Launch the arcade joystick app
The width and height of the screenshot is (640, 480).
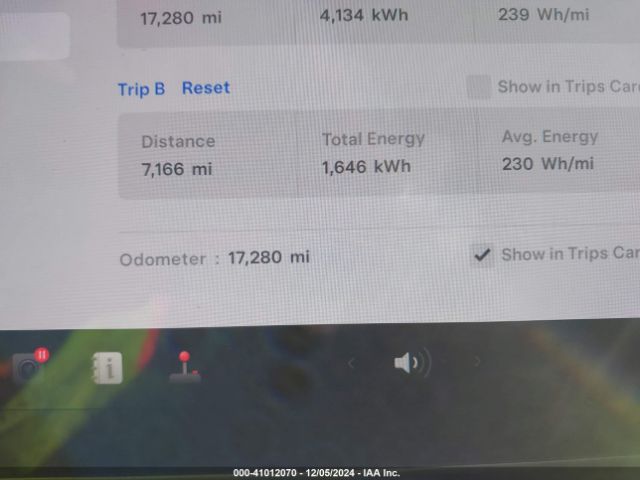(184, 367)
